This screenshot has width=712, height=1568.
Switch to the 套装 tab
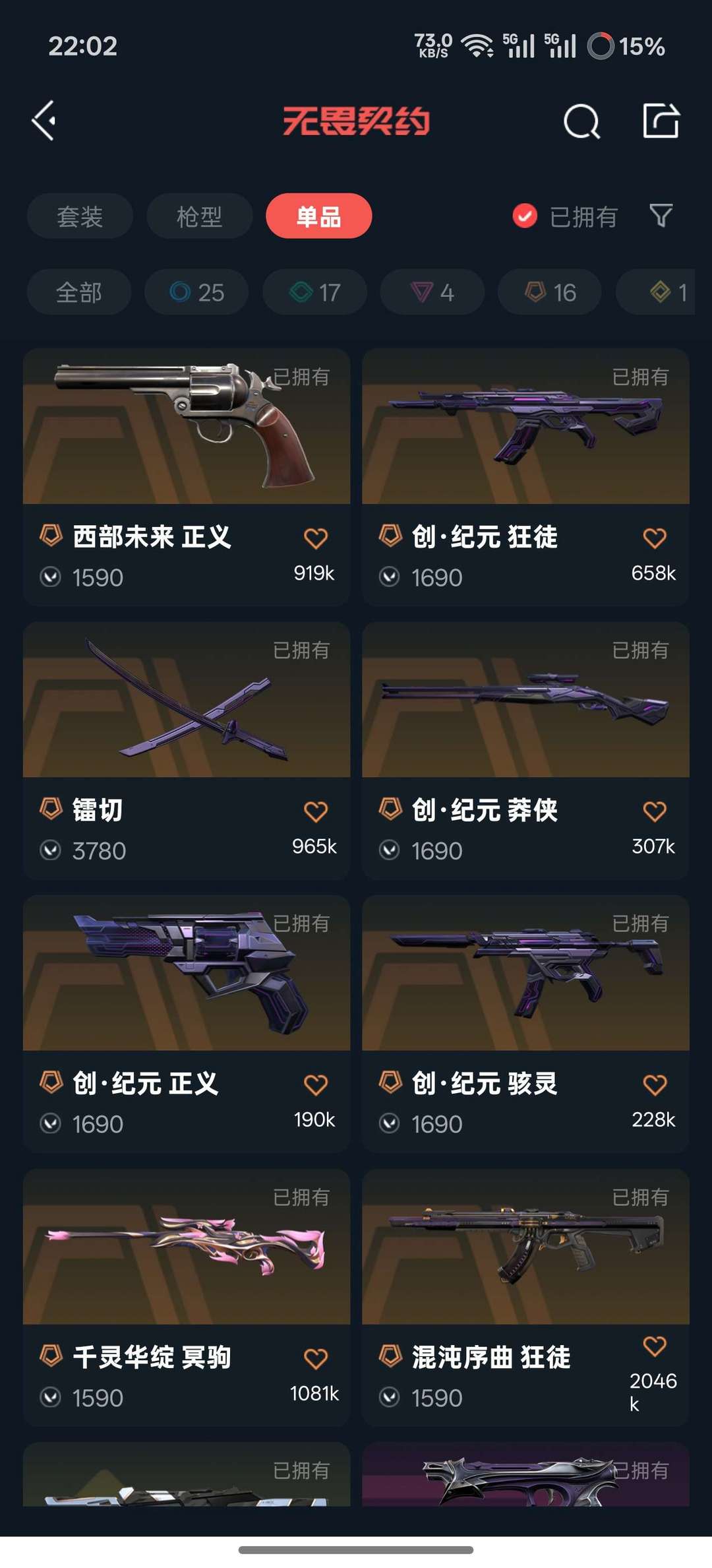tap(79, 216)
